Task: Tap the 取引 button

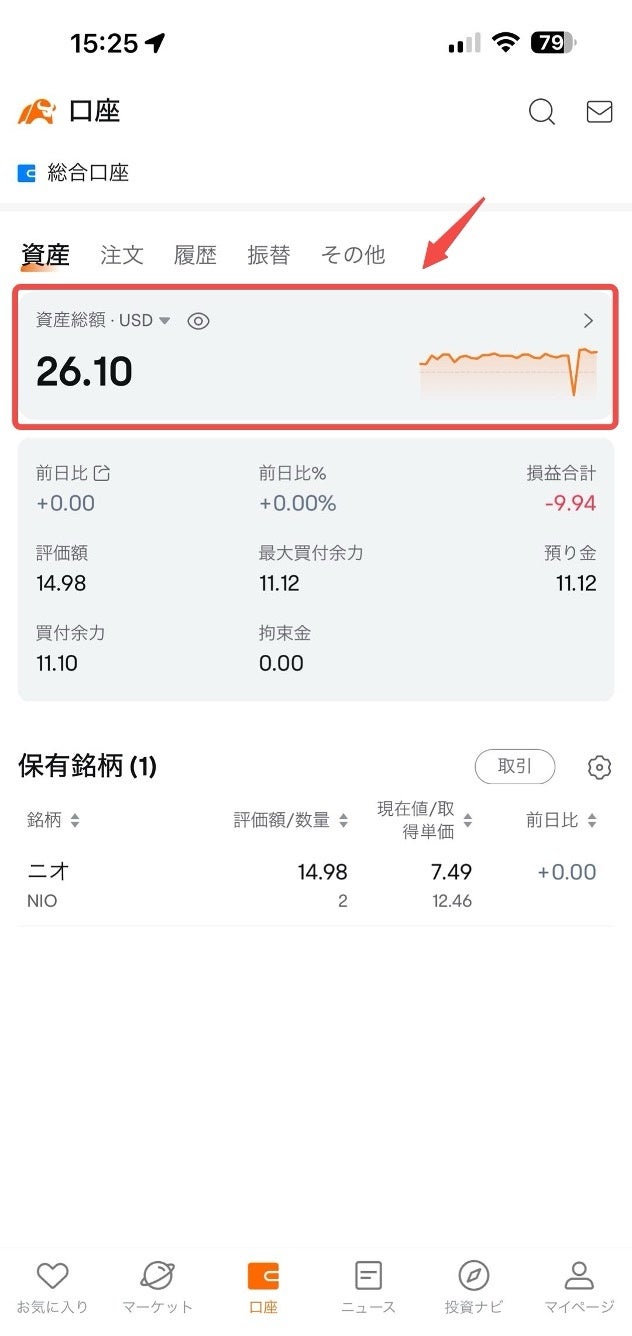Action: click(x=514, y=767)
